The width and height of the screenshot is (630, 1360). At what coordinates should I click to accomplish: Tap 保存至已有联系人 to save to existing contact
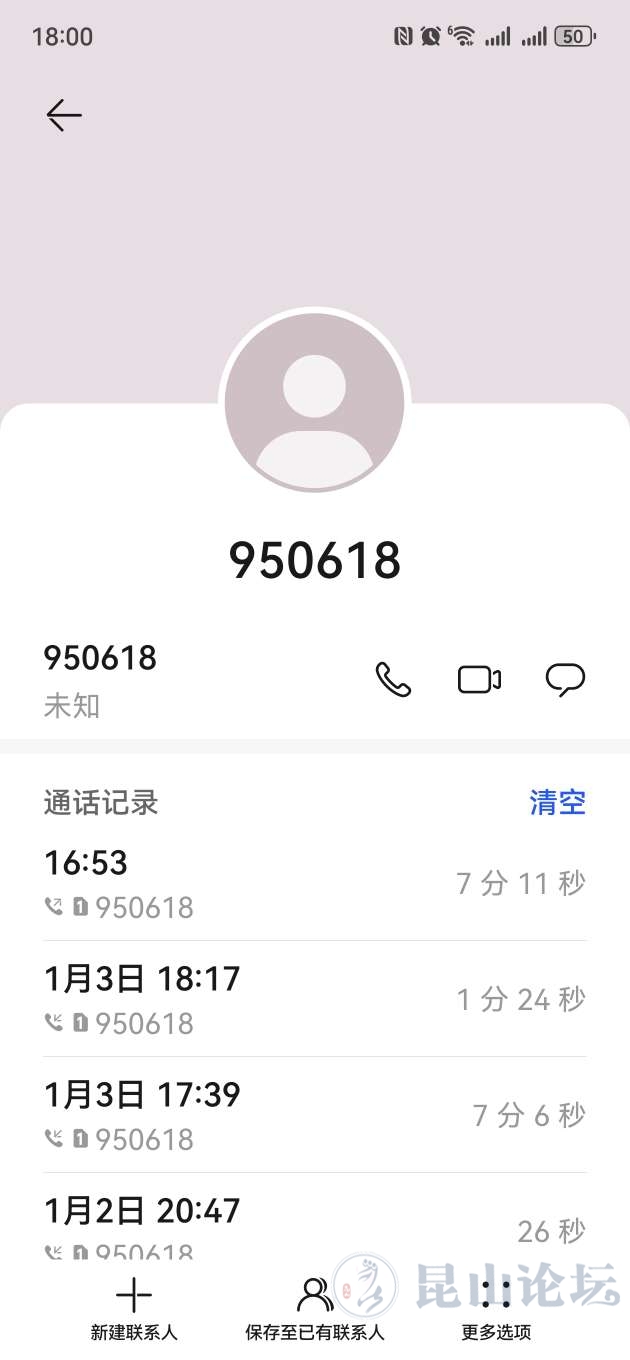pyautogui.click(x=315, y=1308)
